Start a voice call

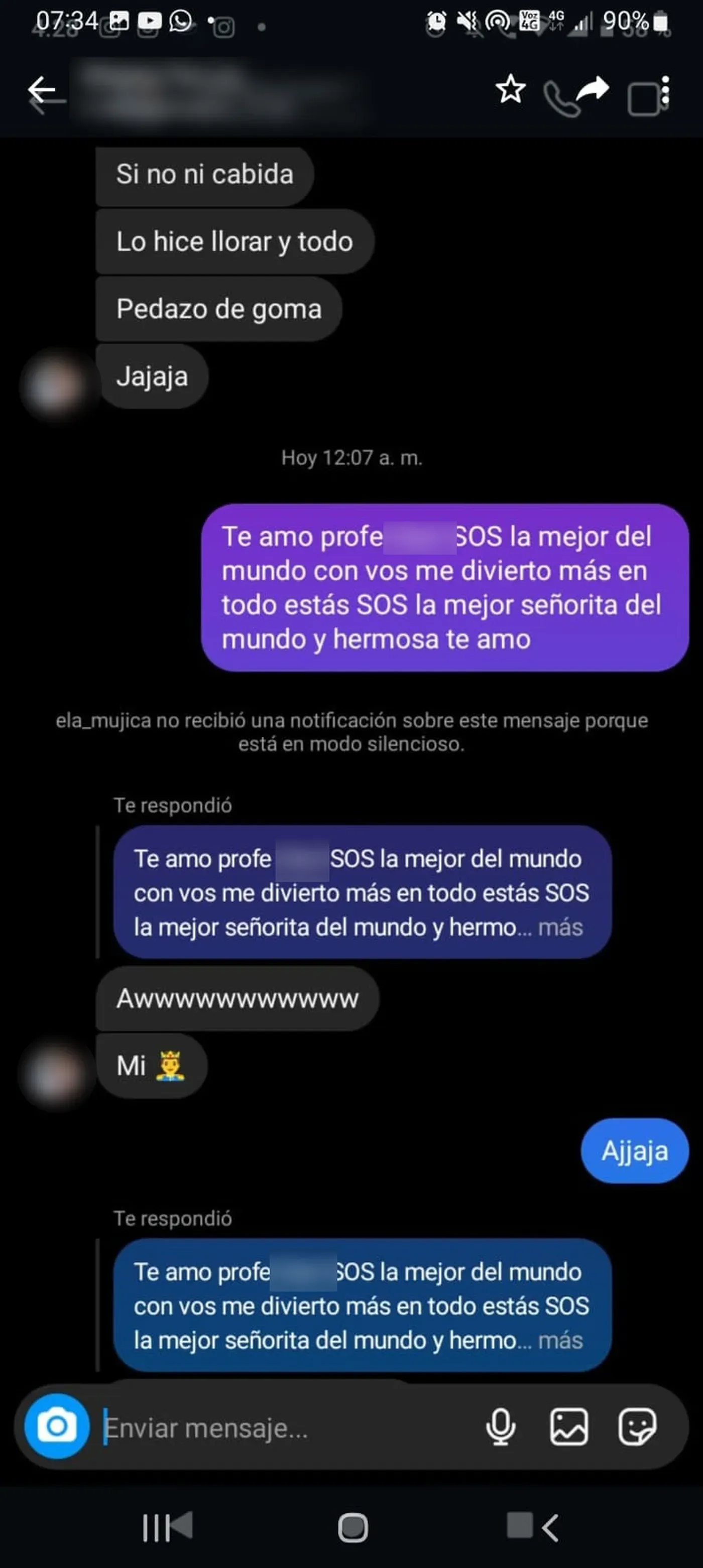[560, 98]
